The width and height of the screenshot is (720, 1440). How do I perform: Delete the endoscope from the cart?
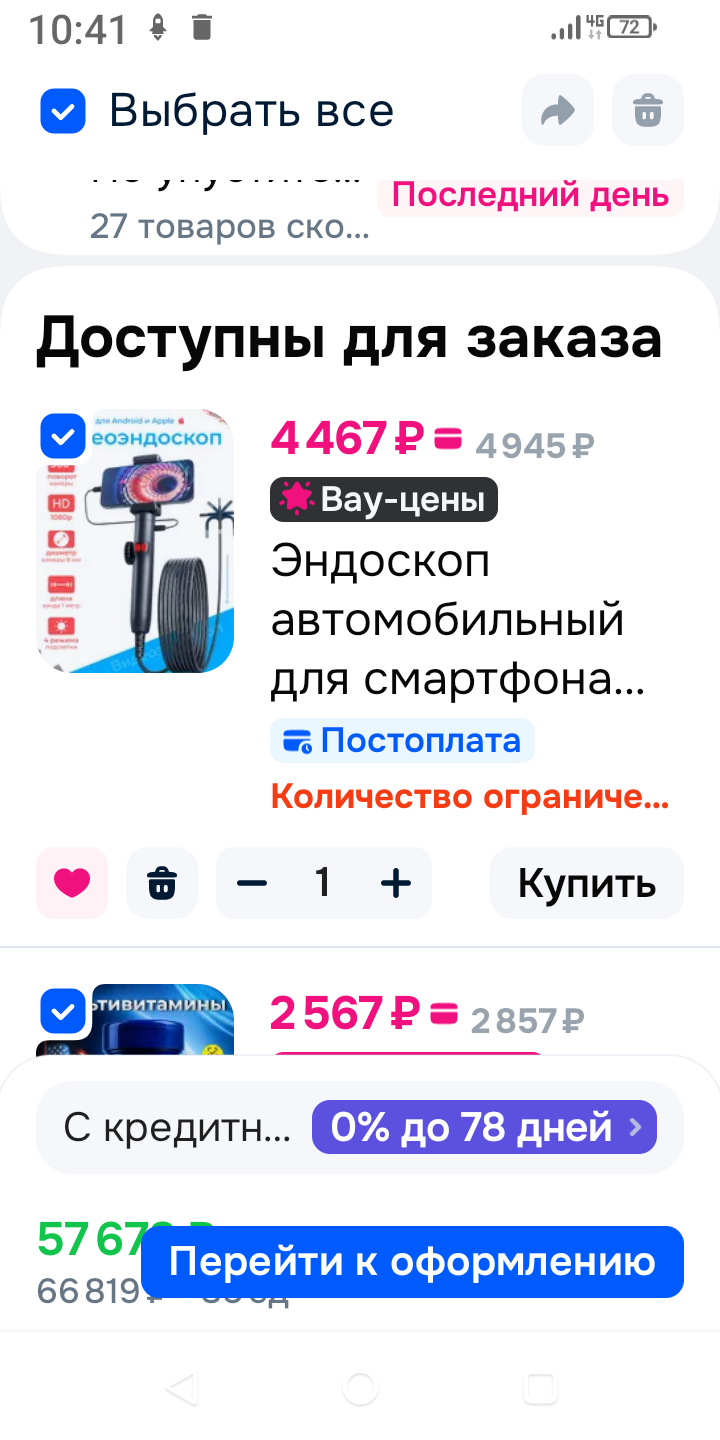coord(162,883)
